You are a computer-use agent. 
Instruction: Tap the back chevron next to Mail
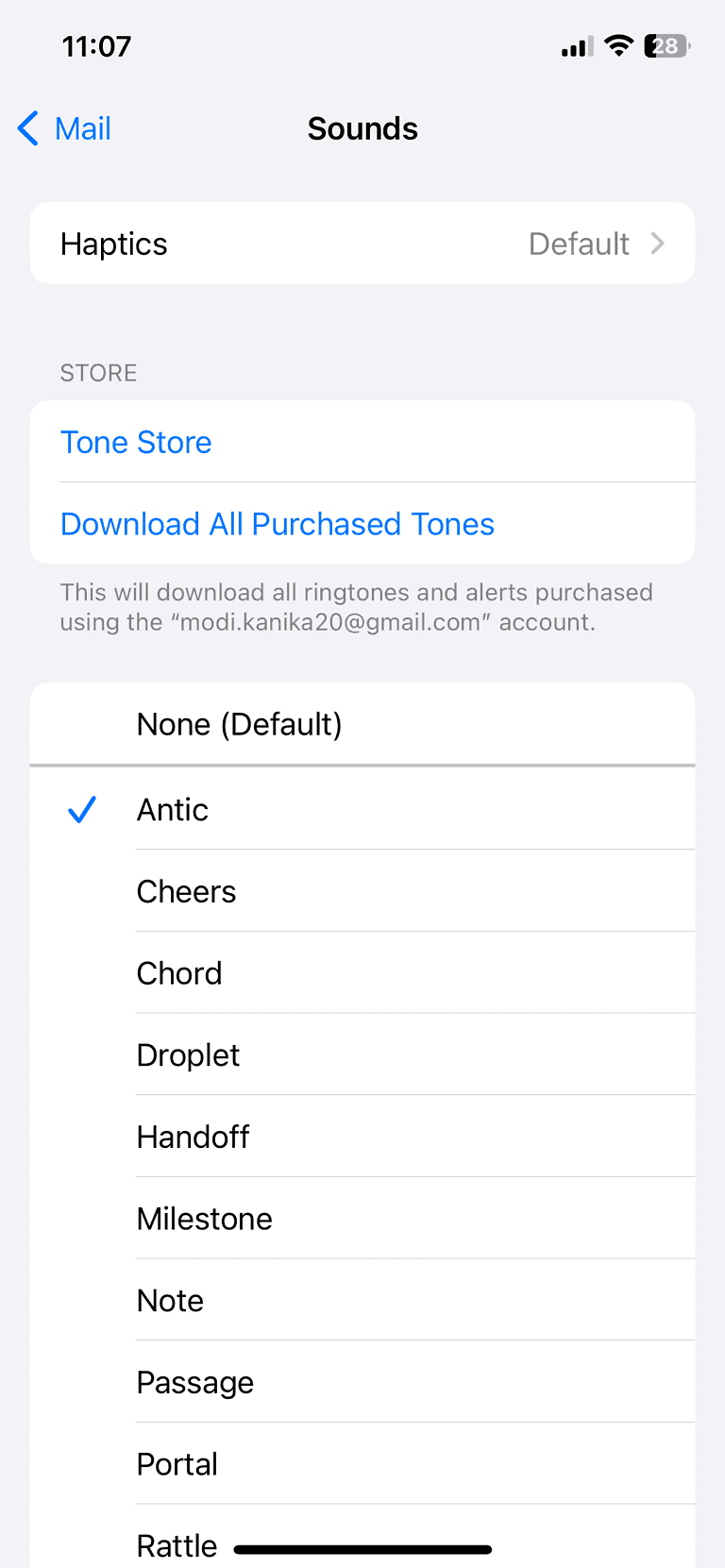(x=26, y=128)
